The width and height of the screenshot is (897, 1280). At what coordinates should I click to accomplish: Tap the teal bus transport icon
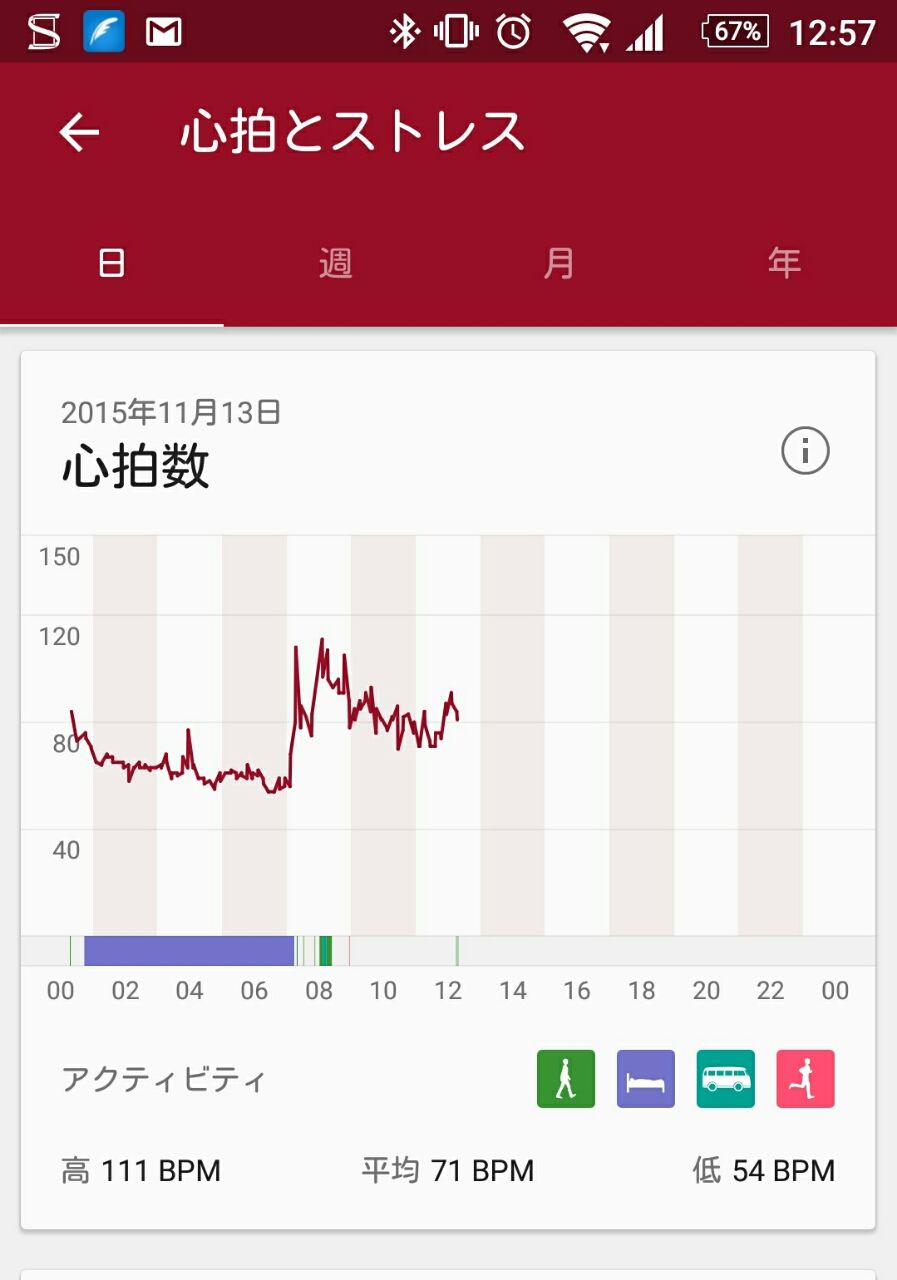pyautogui.click(x=726, y=1079)
